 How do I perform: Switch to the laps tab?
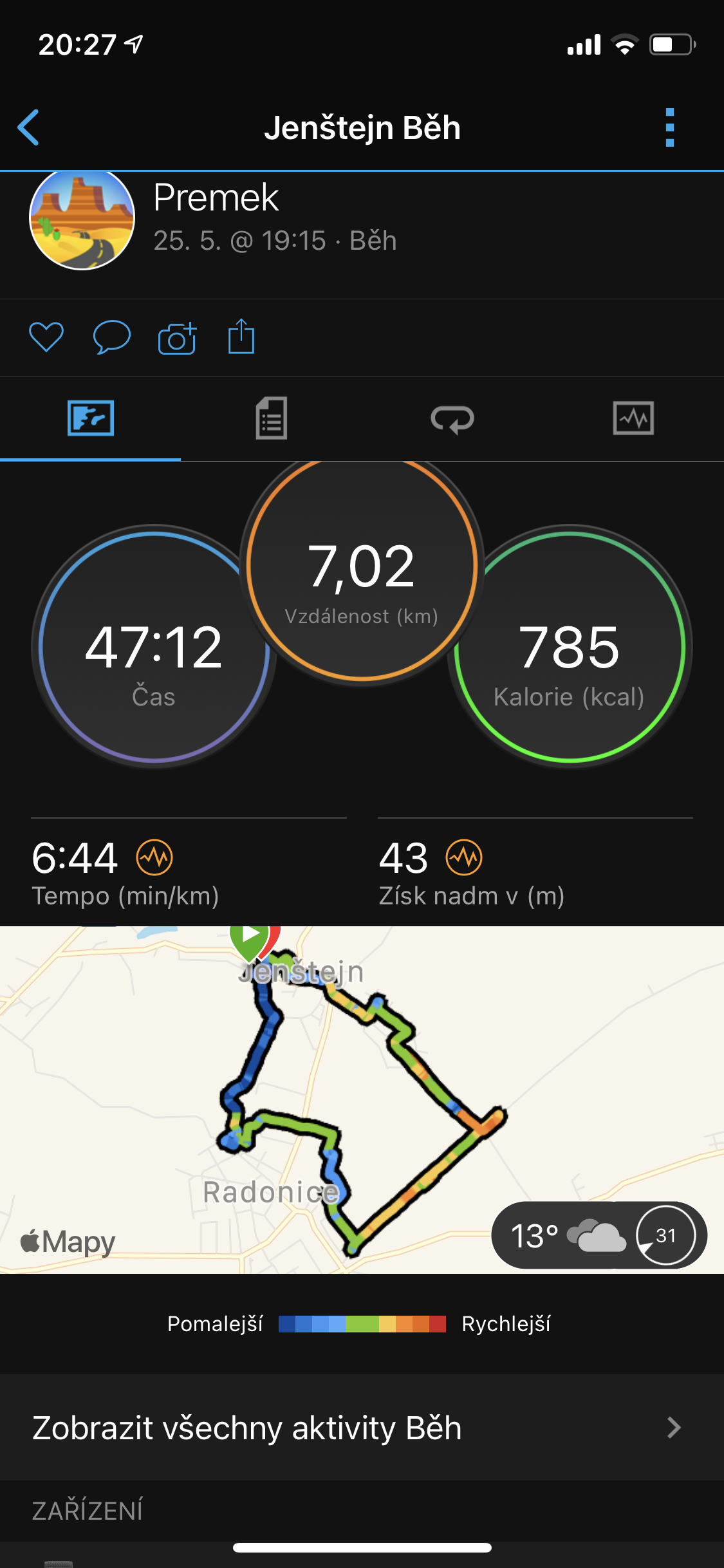click(x=452, y=418)
